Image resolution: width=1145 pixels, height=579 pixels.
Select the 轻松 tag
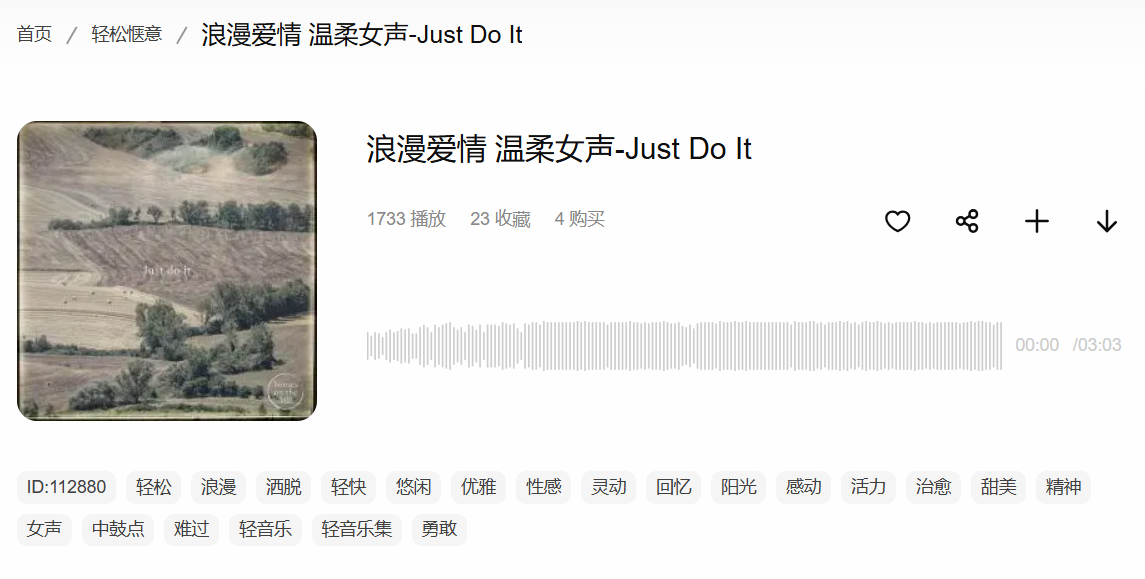pyautogui.click(x=154, y=487)
